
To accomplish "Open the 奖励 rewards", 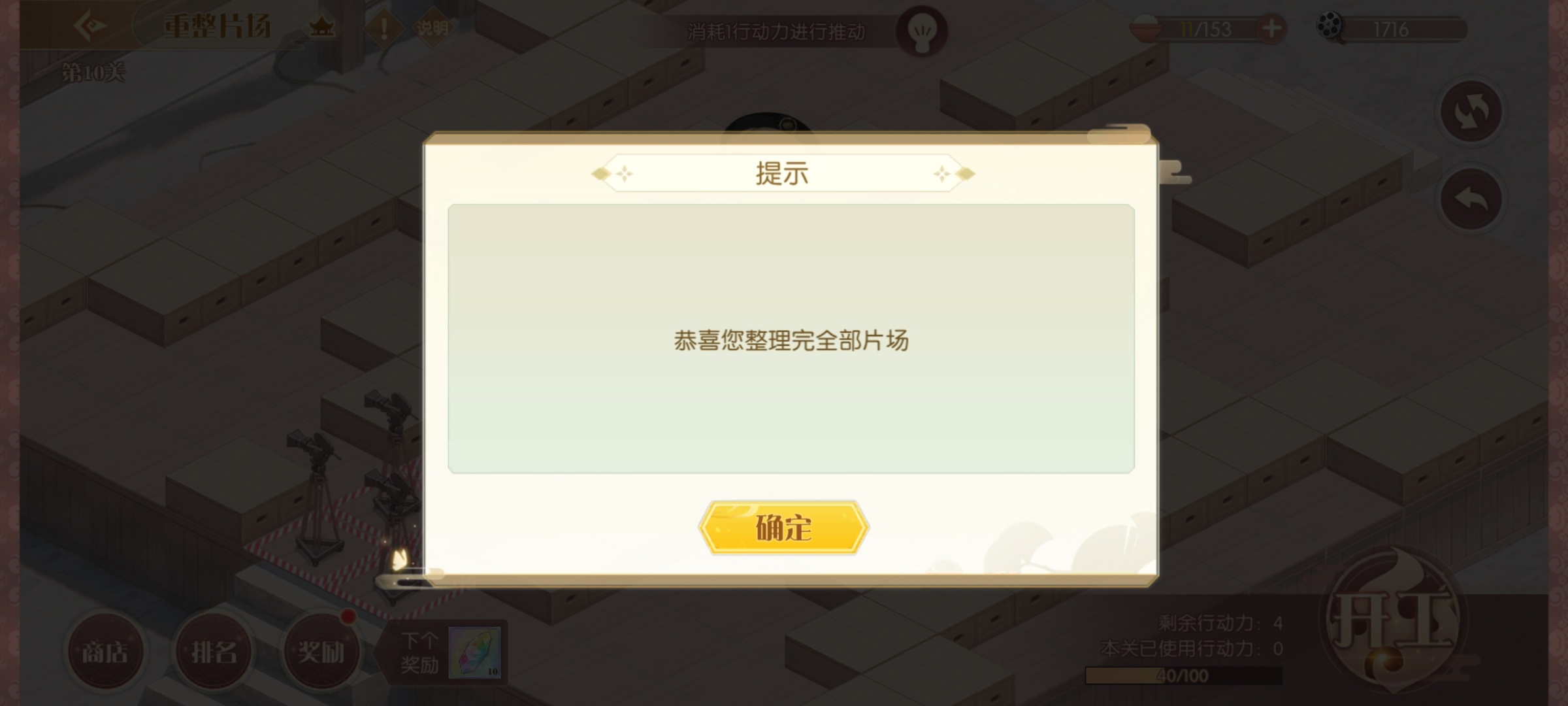I will point(321,652).
